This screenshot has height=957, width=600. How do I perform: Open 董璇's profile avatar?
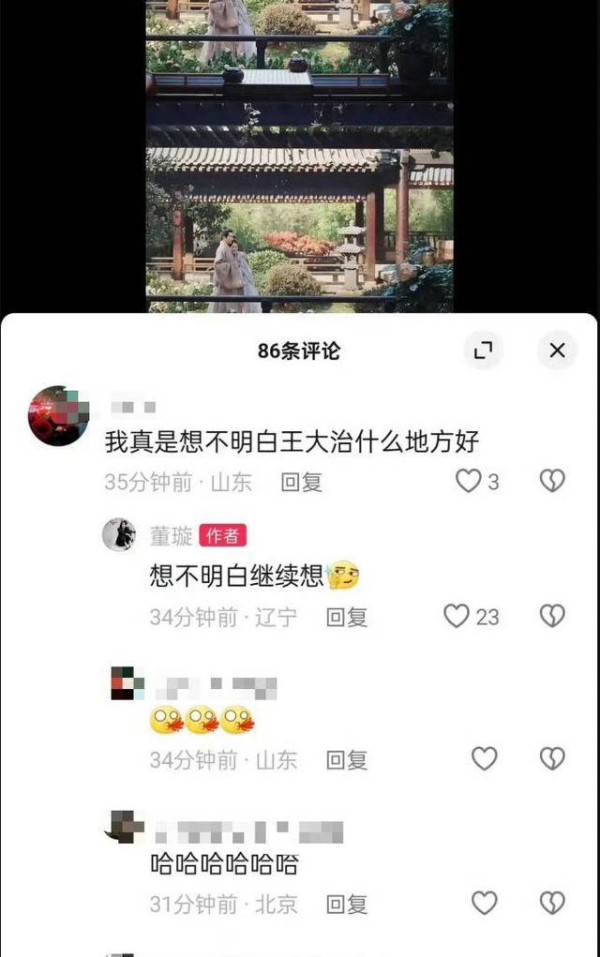click(119, 535)
